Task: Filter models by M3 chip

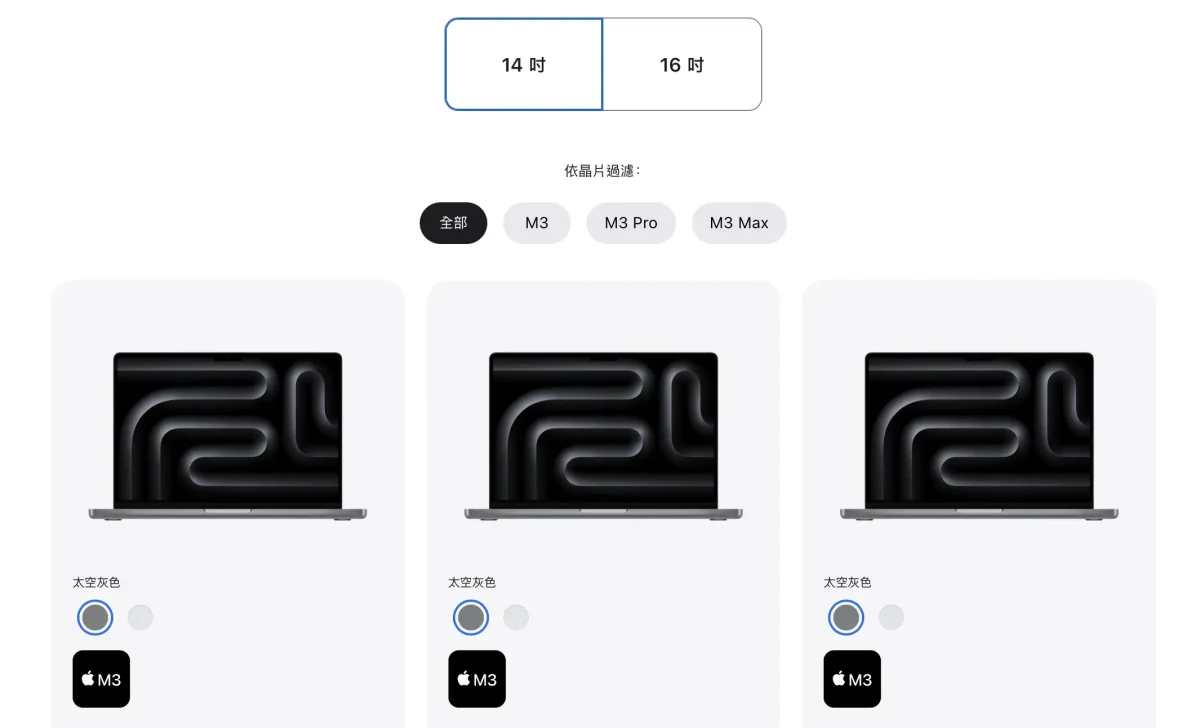Action: 537,223
